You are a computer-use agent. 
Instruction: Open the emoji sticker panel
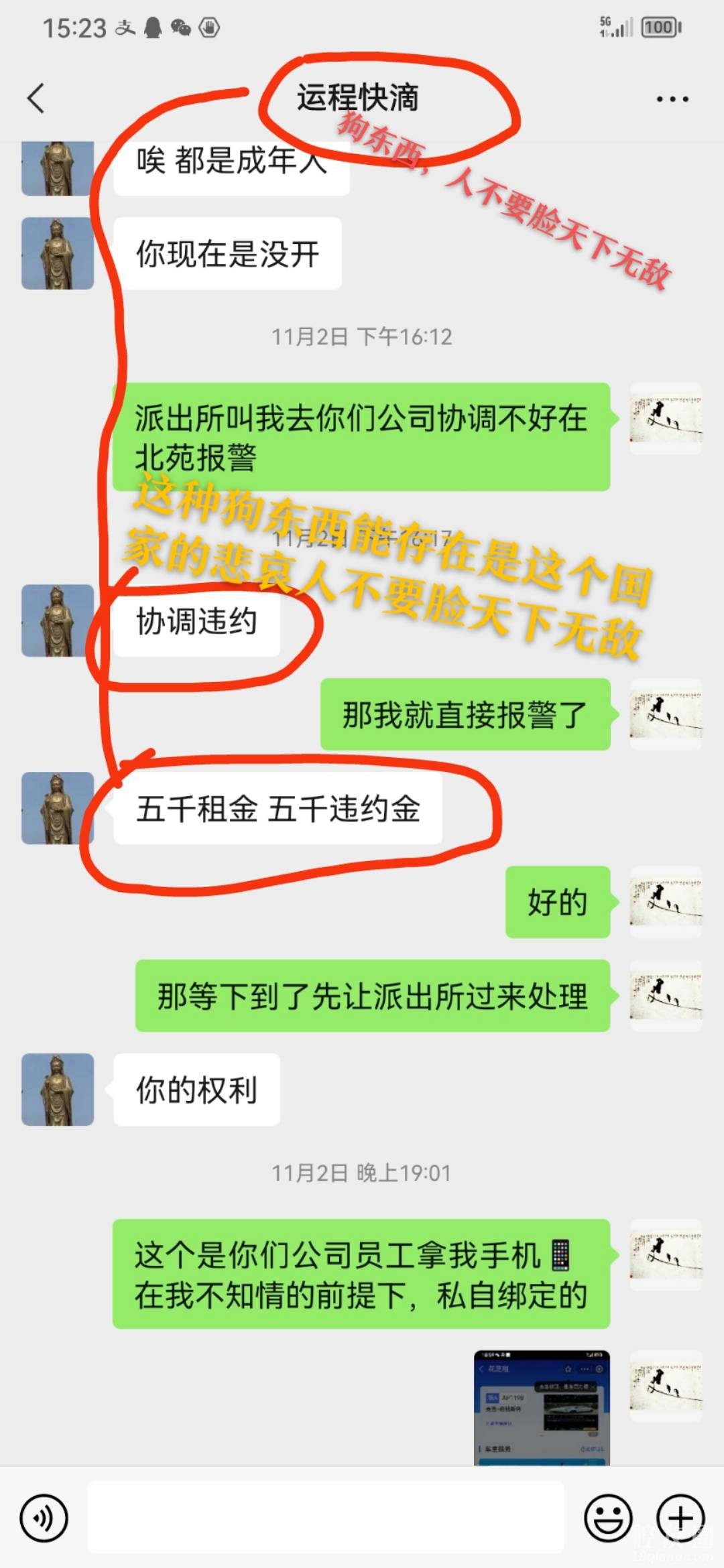point(608,1518)
